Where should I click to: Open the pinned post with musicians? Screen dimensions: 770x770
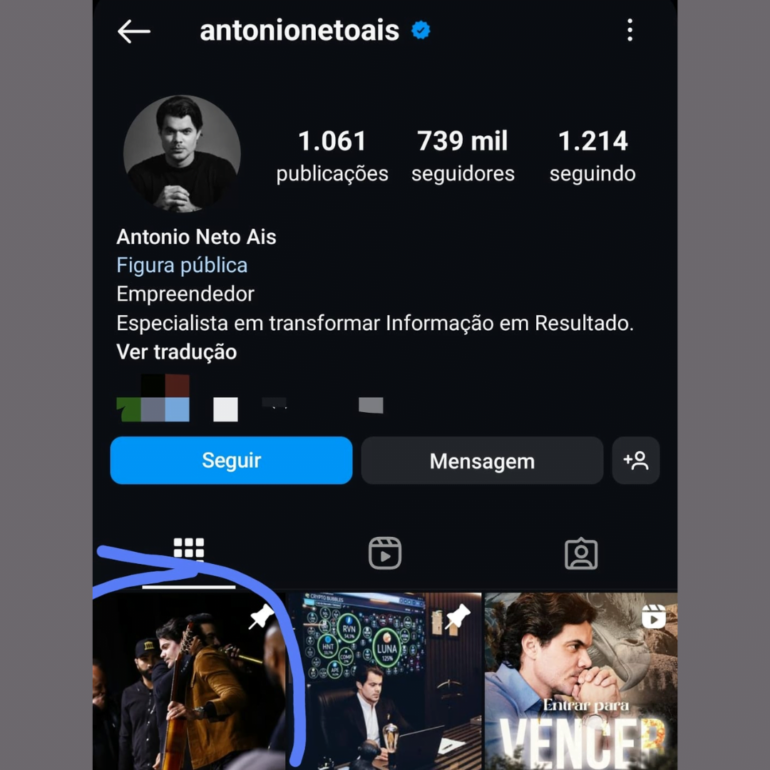tap(188, 682)
